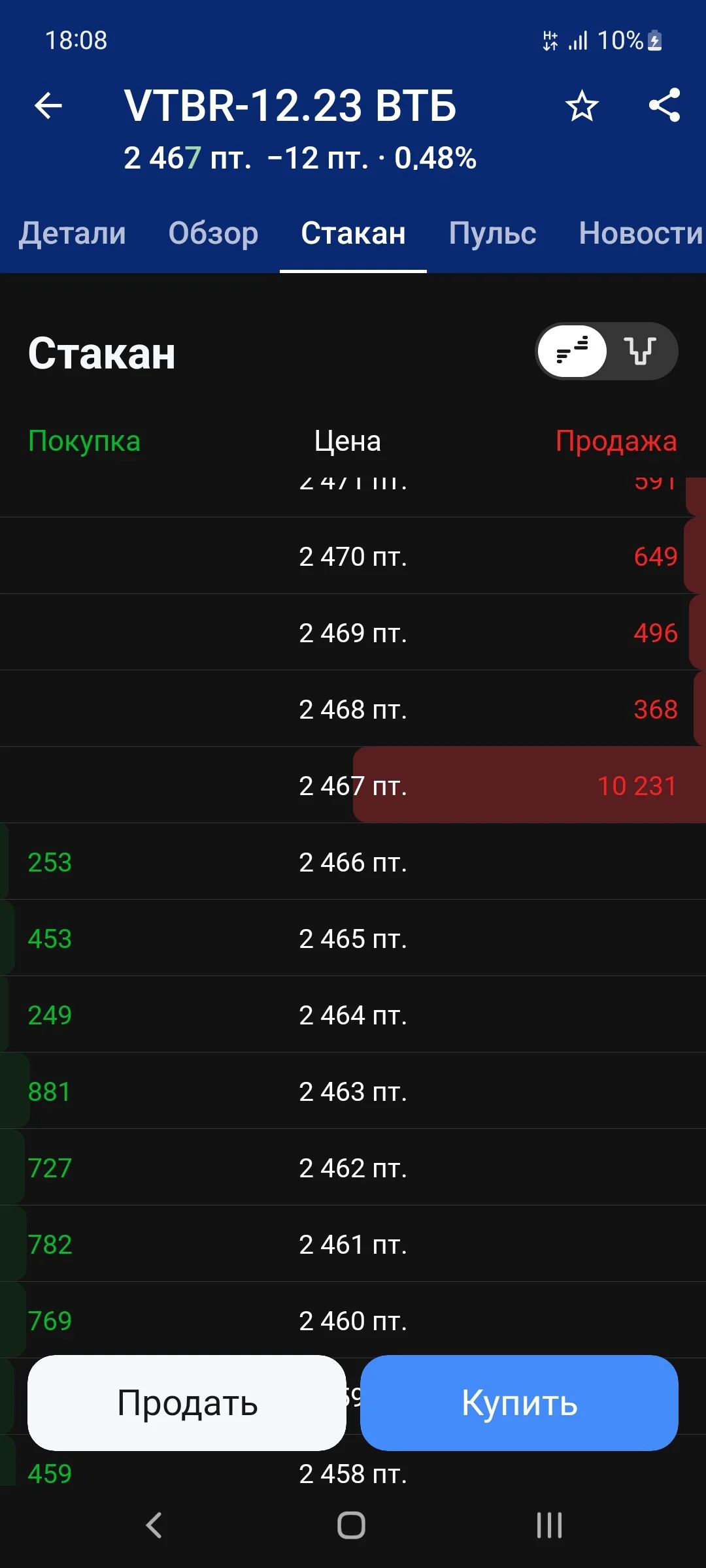Add VTBR-12.23 to favorites with star

tap(581, 106)
